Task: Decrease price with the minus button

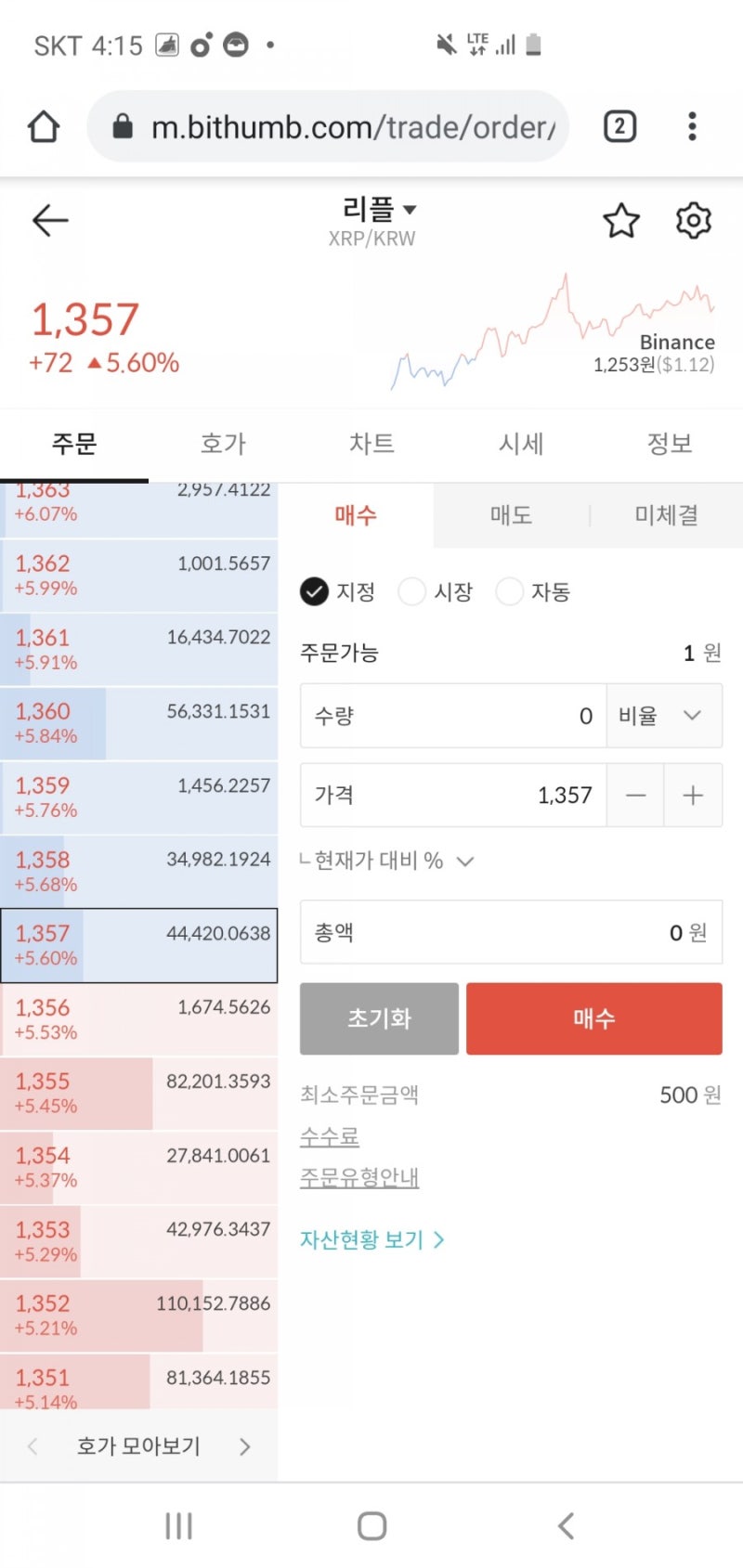Action: pos(635,796)
